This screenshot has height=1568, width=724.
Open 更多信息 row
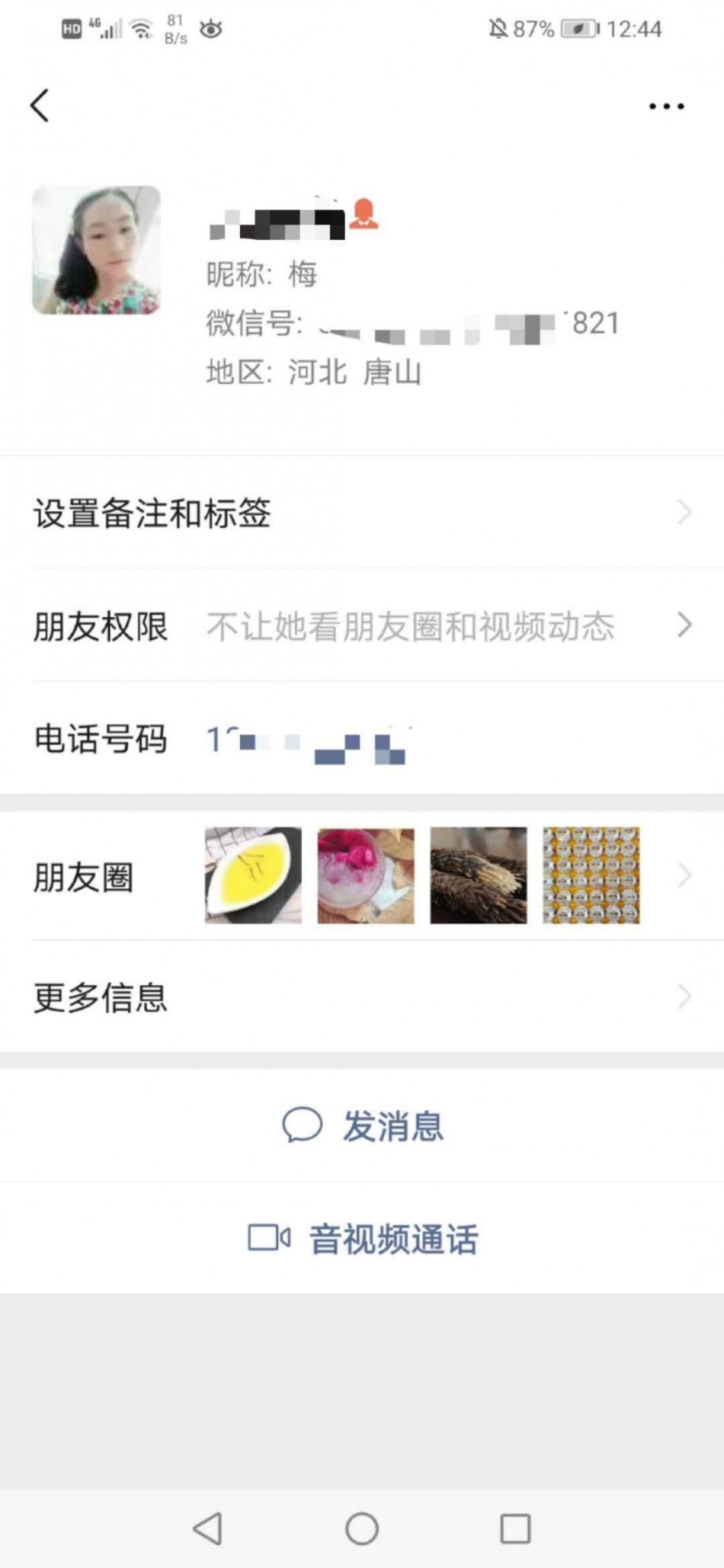(x=362, y=997)
